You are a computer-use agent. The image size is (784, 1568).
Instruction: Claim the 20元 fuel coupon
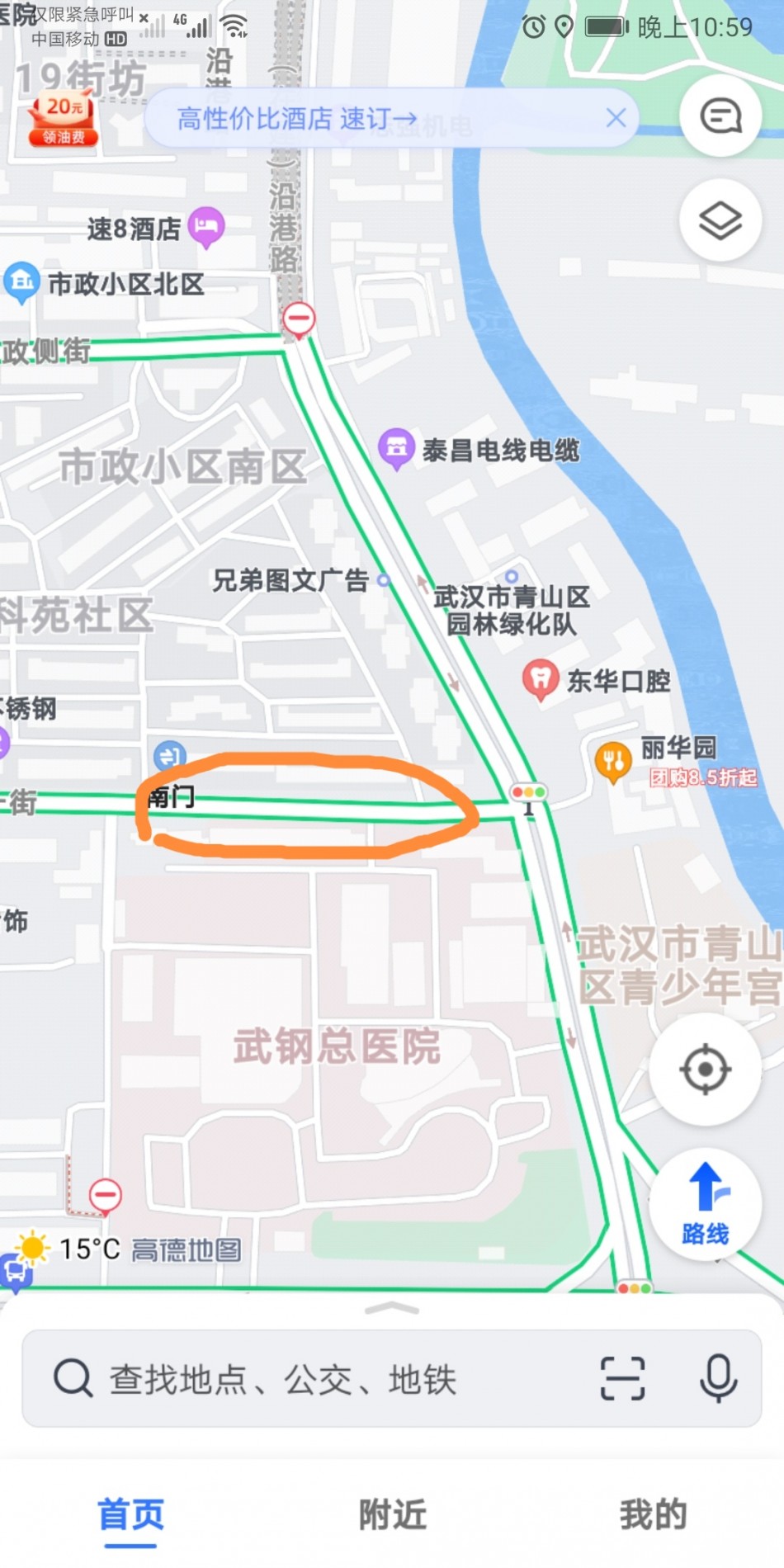64,120
